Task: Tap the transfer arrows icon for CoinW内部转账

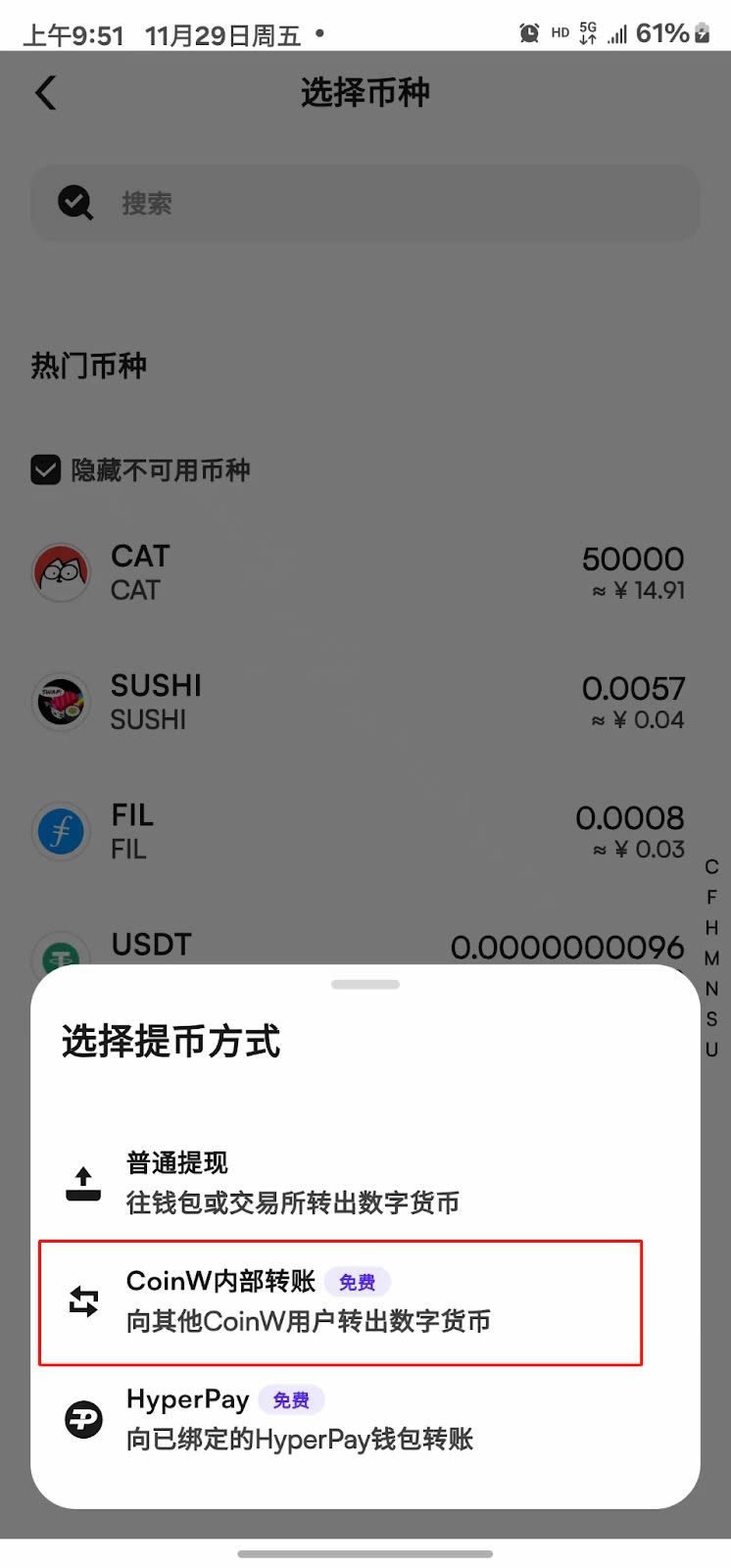Action: coord(86,1300)
